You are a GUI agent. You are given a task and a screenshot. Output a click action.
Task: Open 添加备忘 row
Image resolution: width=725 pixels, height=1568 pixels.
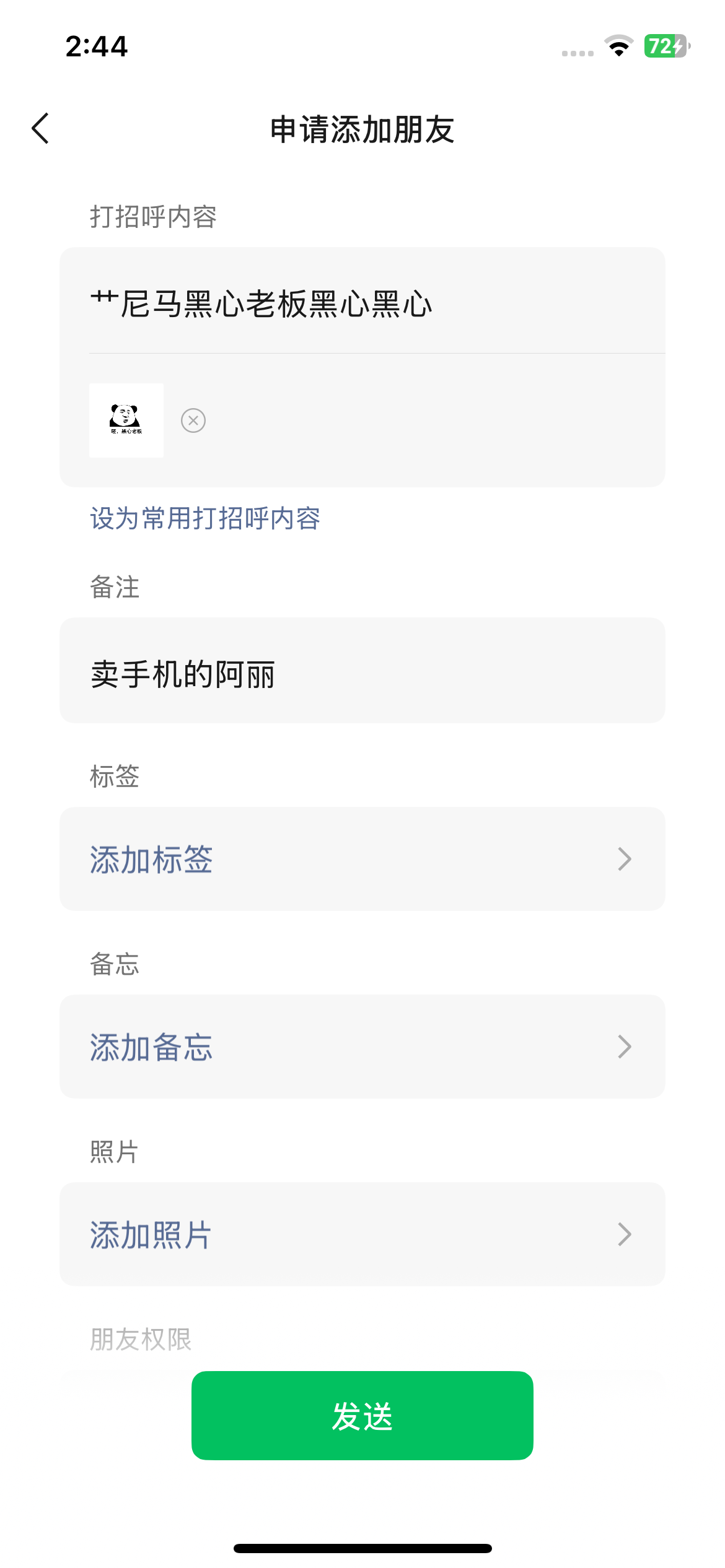pyautogui.click(x=362, y=1047)
